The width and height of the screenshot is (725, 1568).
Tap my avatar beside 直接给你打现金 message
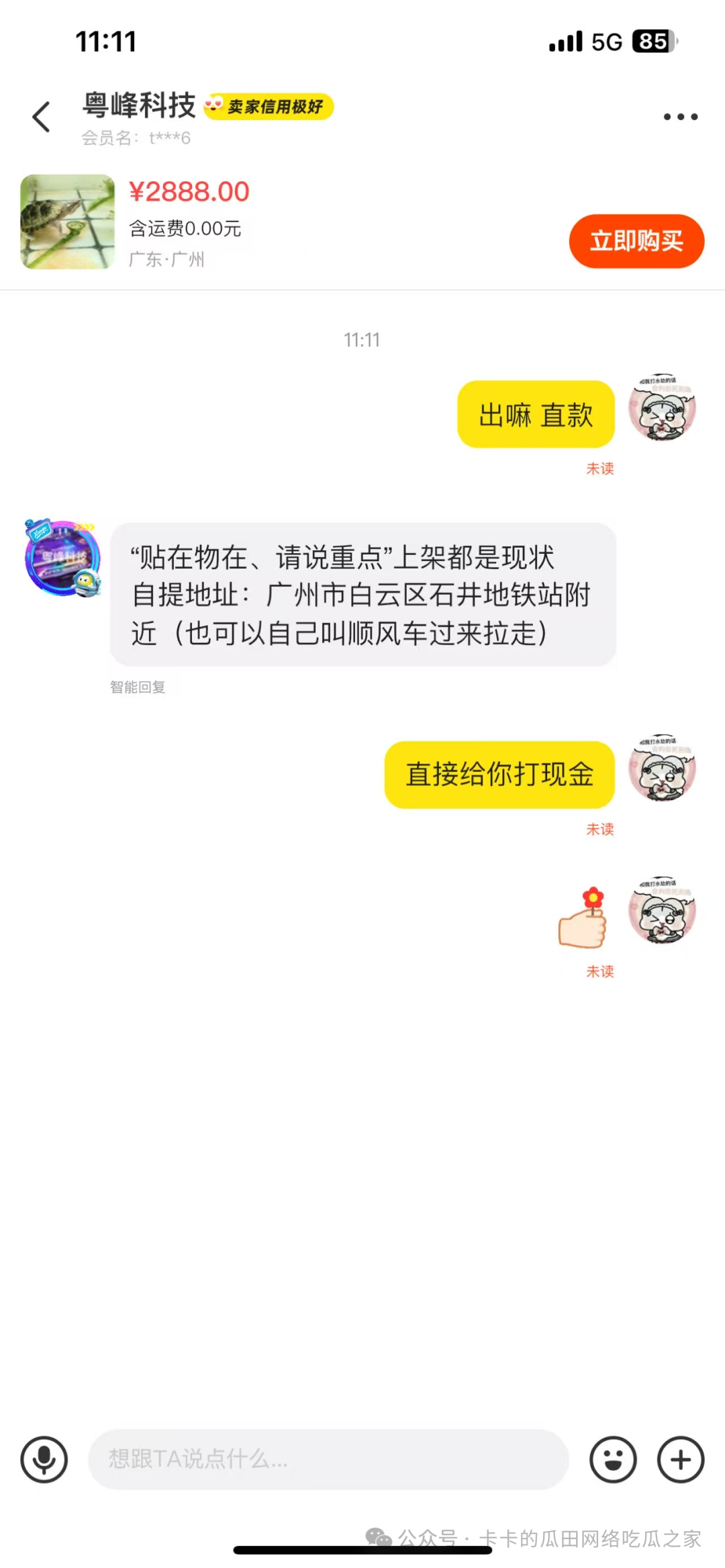click(x=662, y=769)
